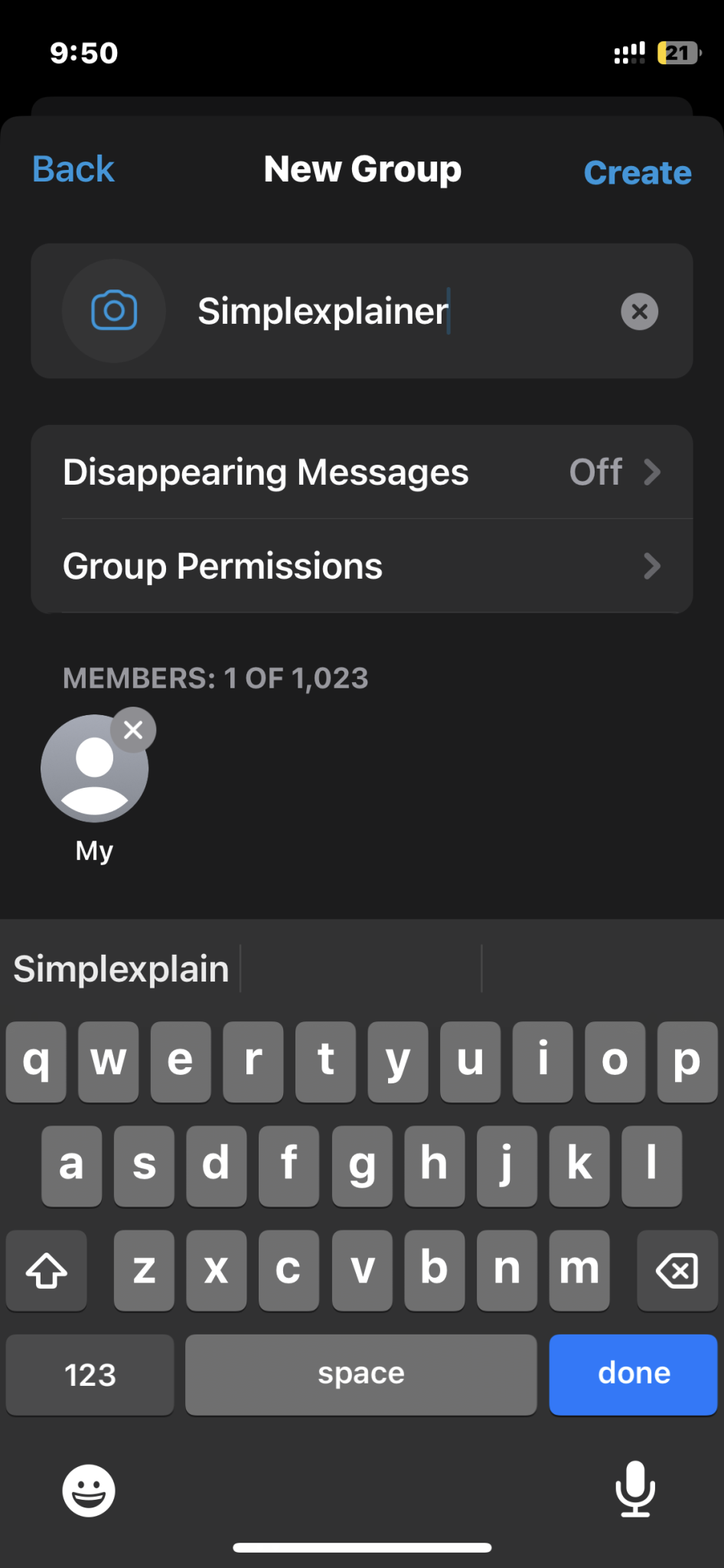Click the clear text icon in group name field

pyautogui.click(x=640, y=311)
